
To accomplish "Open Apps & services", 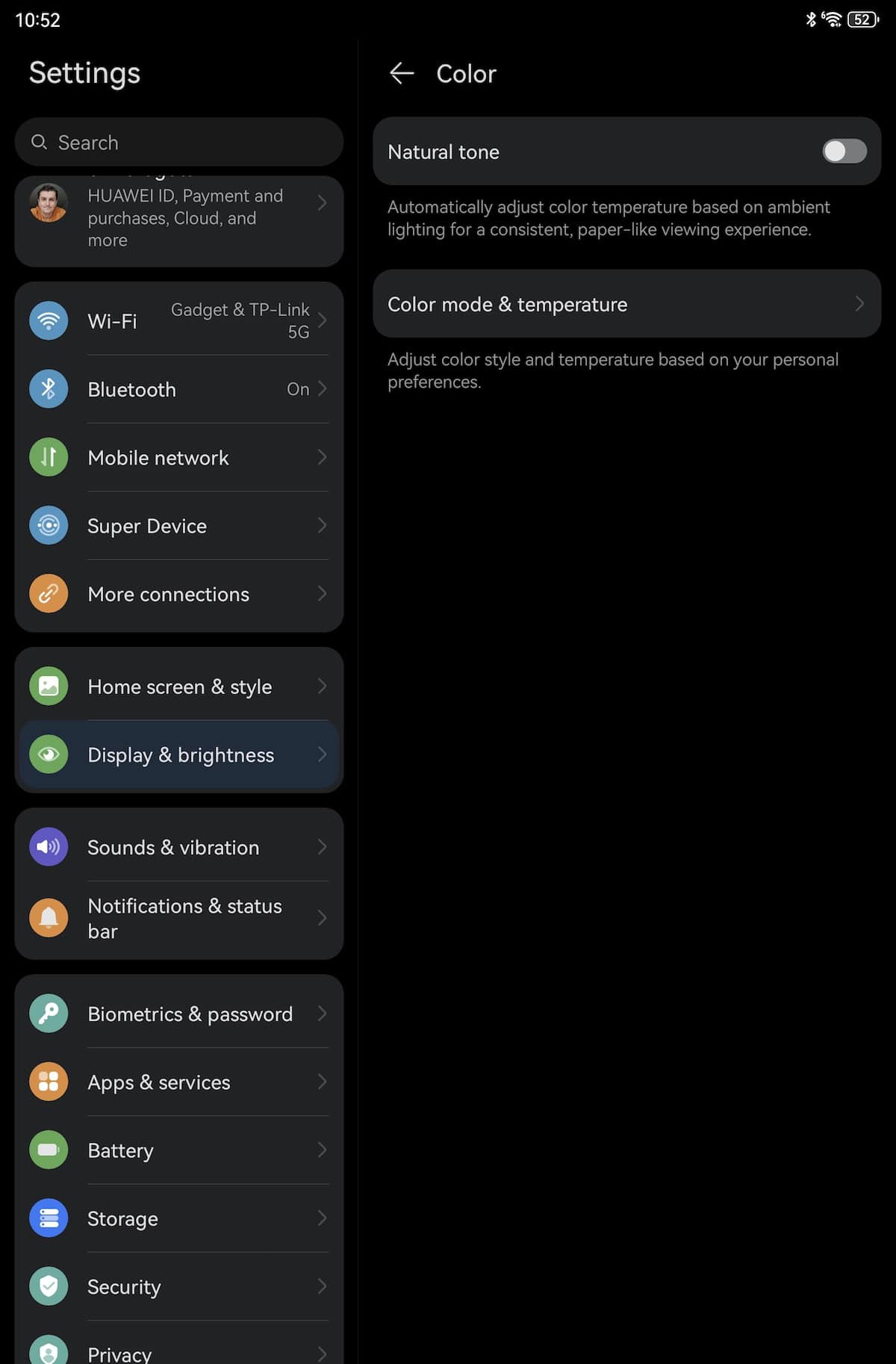I will pyautogui.click(x=179, y=1082).
